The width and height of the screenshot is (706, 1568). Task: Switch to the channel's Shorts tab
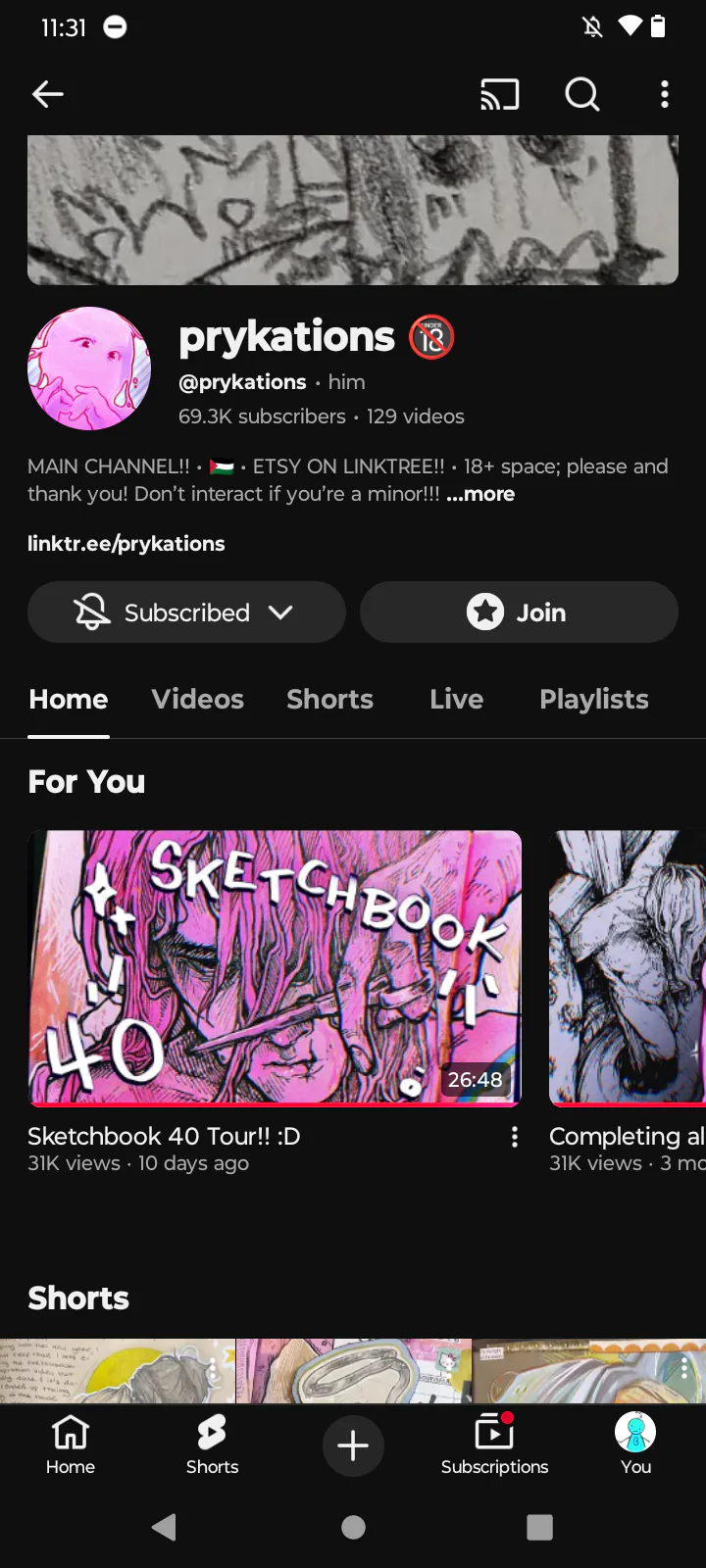(329, 699)
